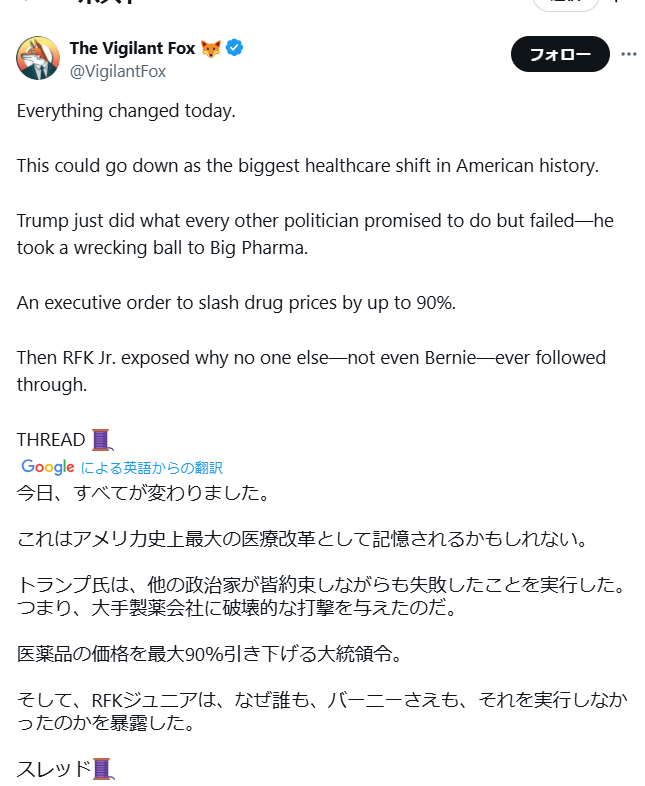Tap the Google translation attribution link
Viewport: 645px width, 786px height.
point(122,467)
